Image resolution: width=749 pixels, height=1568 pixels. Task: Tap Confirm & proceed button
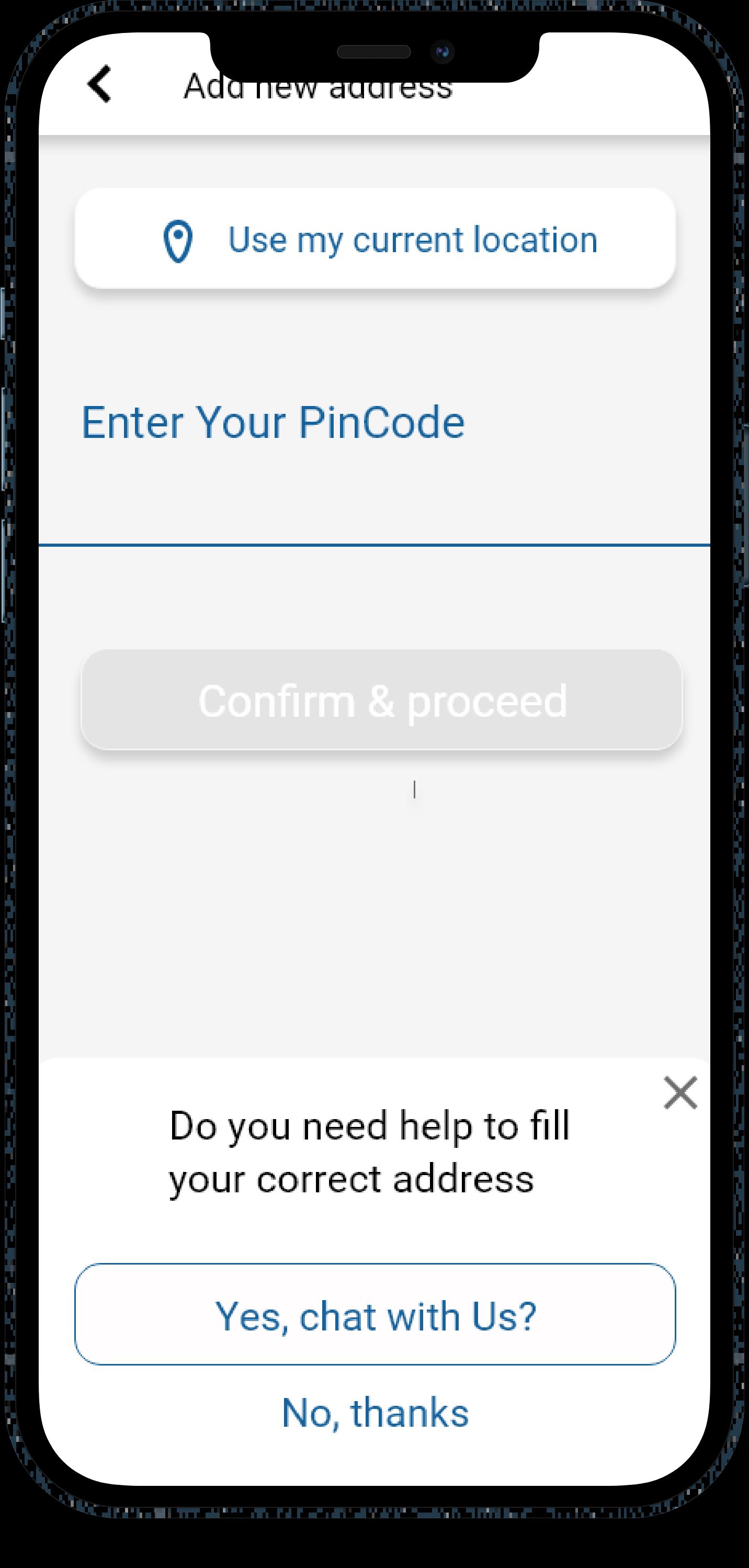pos(381,700)
